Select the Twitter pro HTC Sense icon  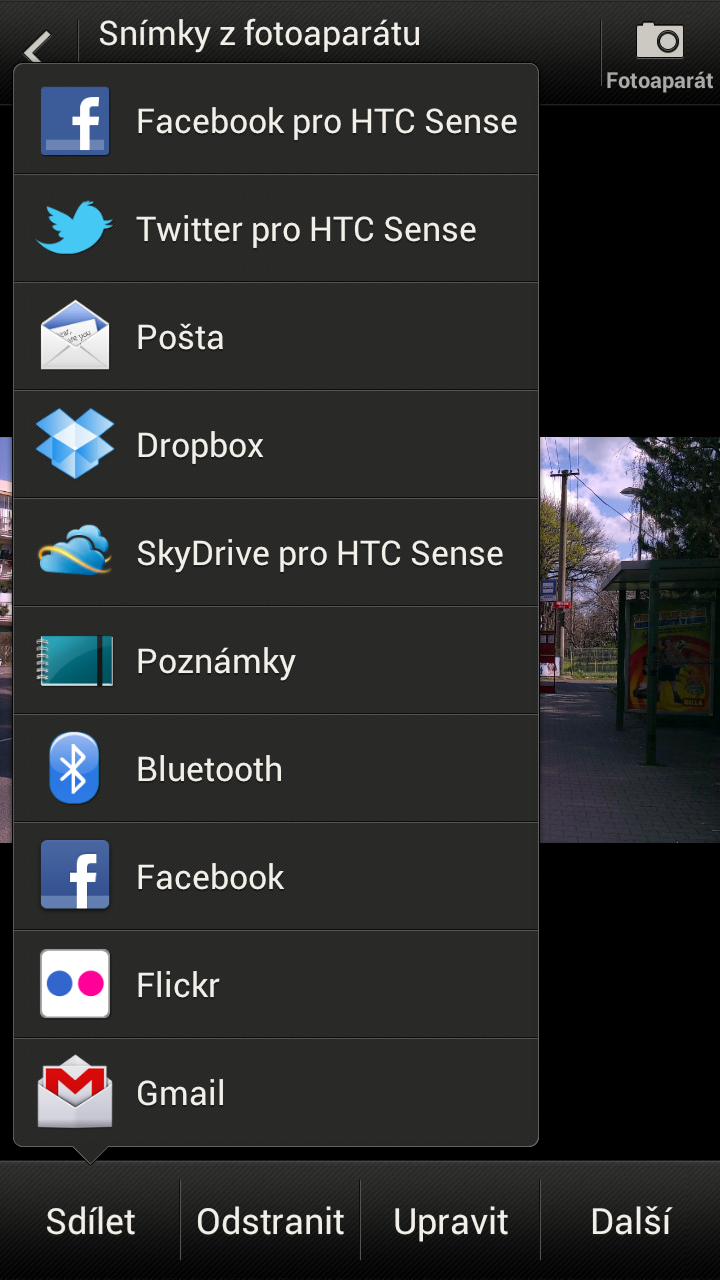pos(73,228)
